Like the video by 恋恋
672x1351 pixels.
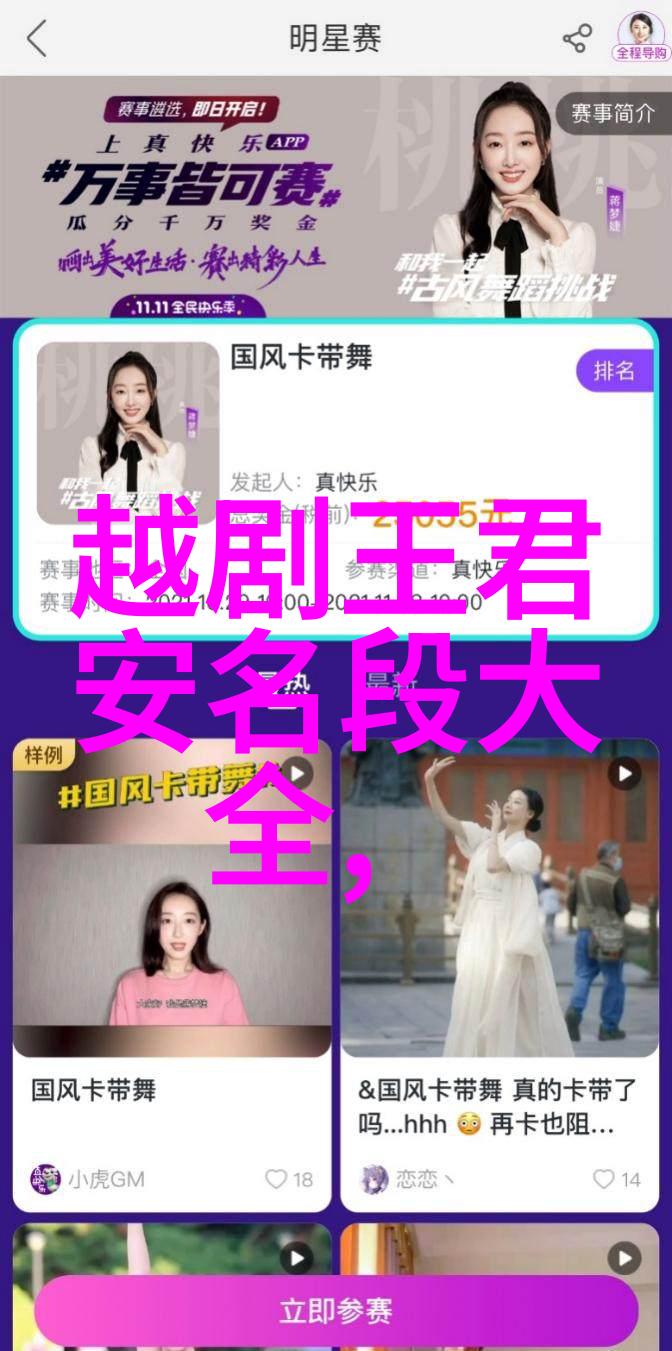tap(616, 1179)
